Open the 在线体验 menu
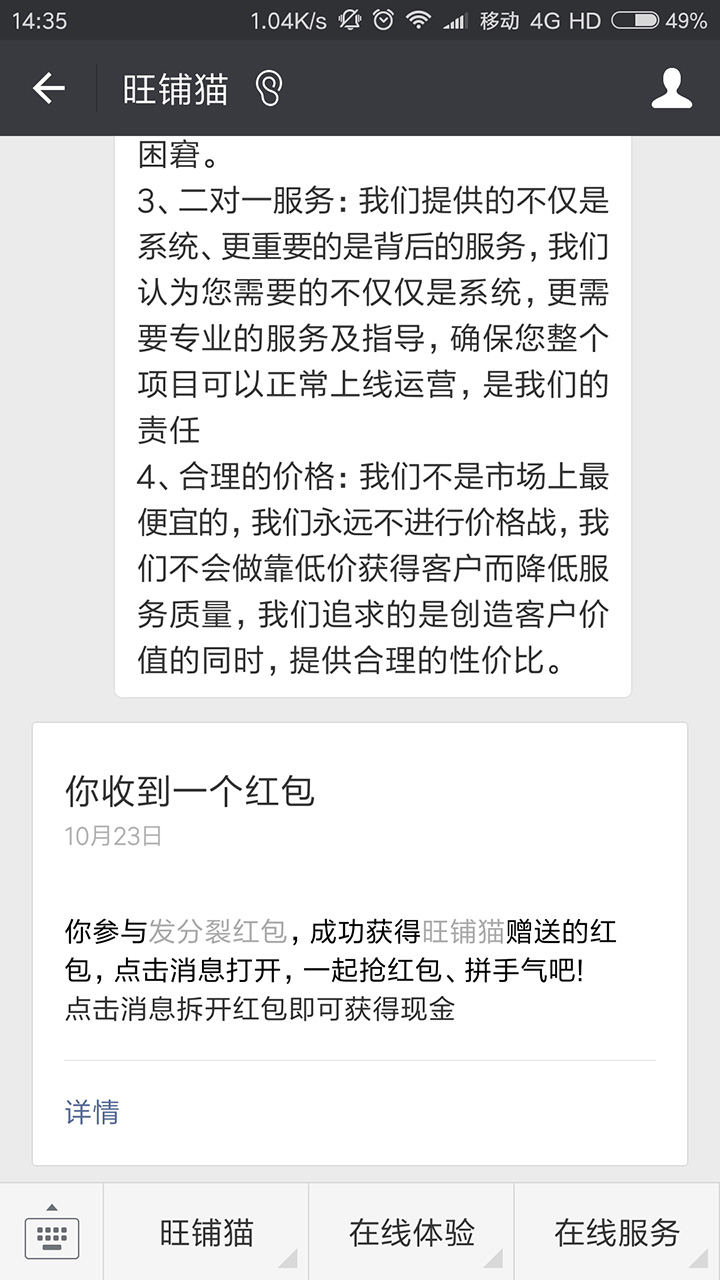Viewport: 720px width, 1280px height. click(411, 1232)
